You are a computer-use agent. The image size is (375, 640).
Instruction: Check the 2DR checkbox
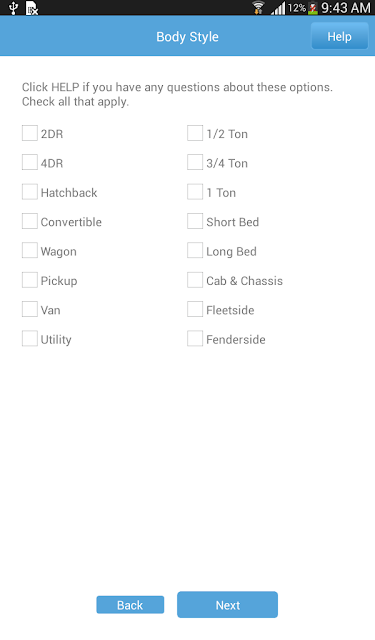pyautogui.click(x=30, y=133)
